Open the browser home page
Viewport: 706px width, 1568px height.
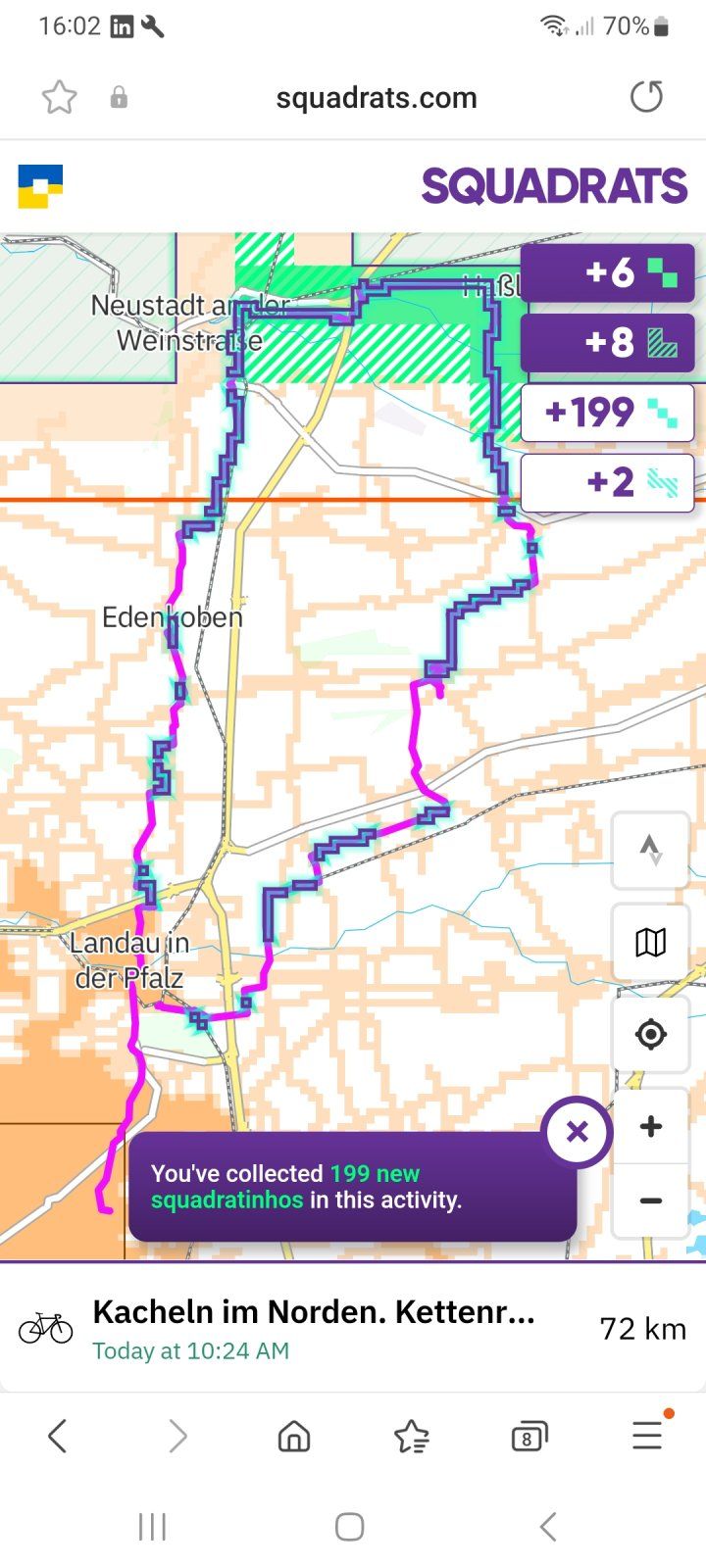click(293, 1437)
